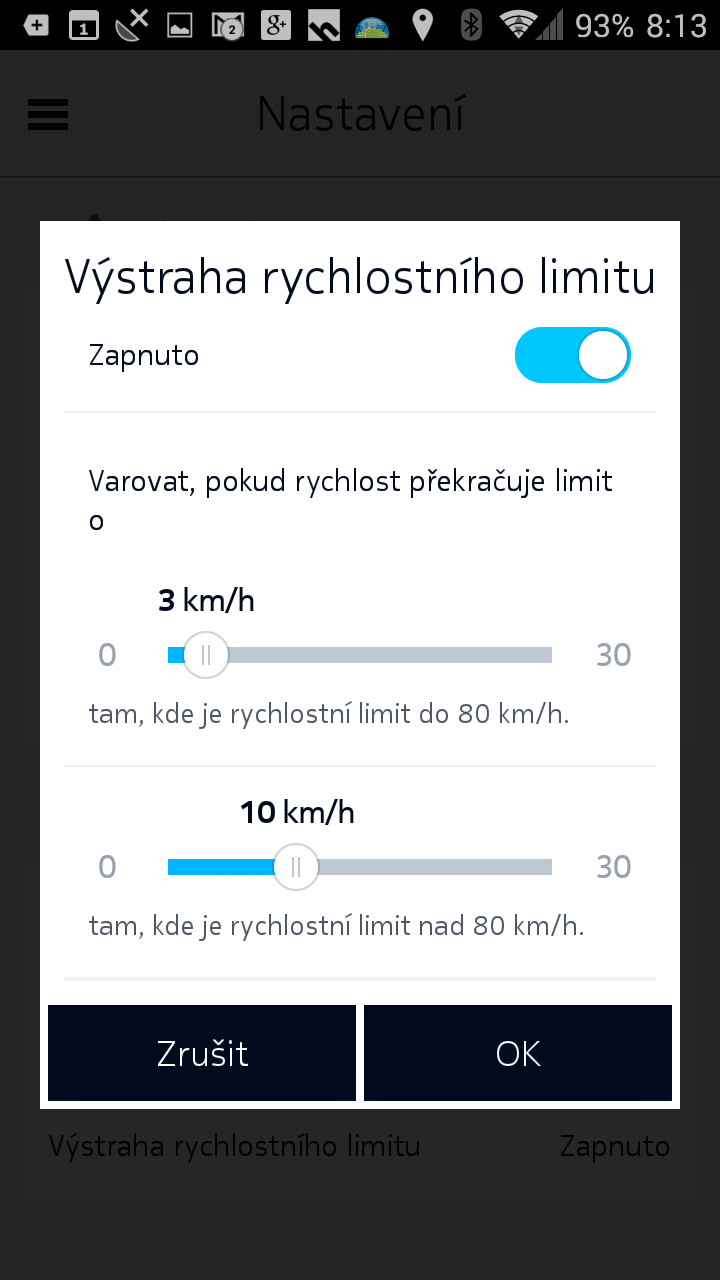The image size is (720, 1280).
Task: Tap the slider for limits up to 80 km/h
Action: click(x=360, y=655)
